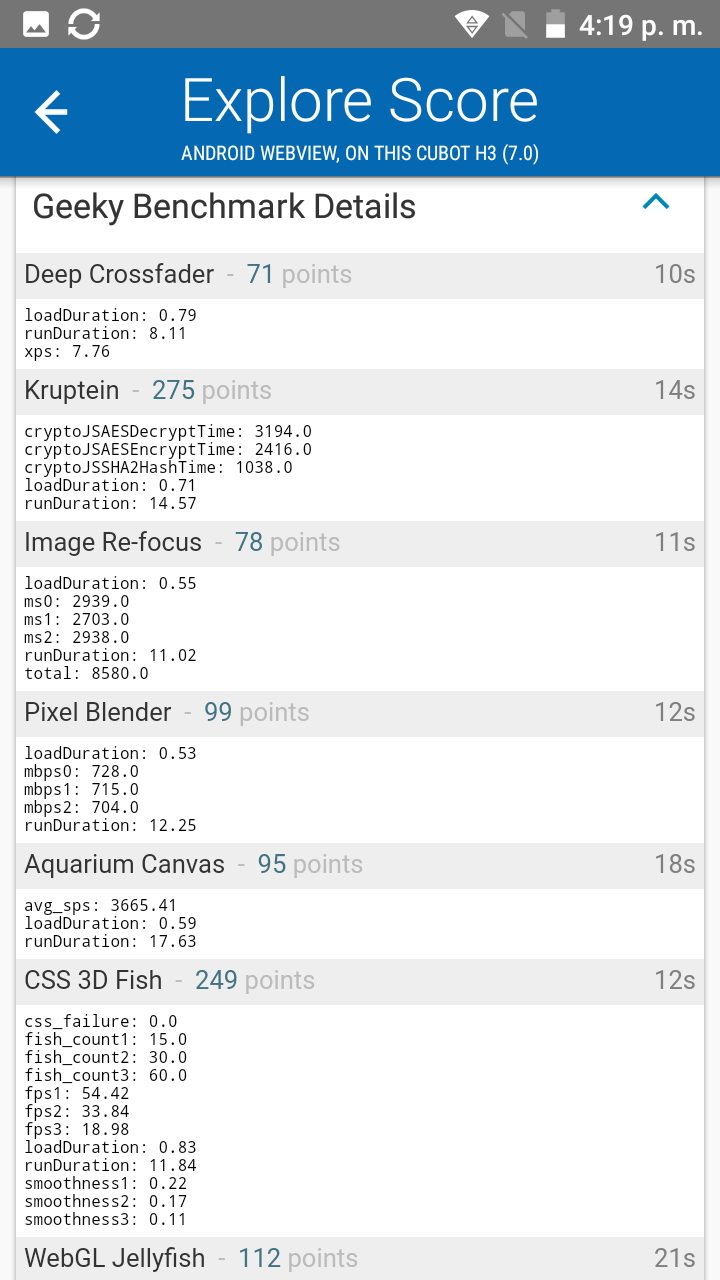Go back using the header arrow
This screenshot has width=720, height=1280.
(x=51, y=111)
